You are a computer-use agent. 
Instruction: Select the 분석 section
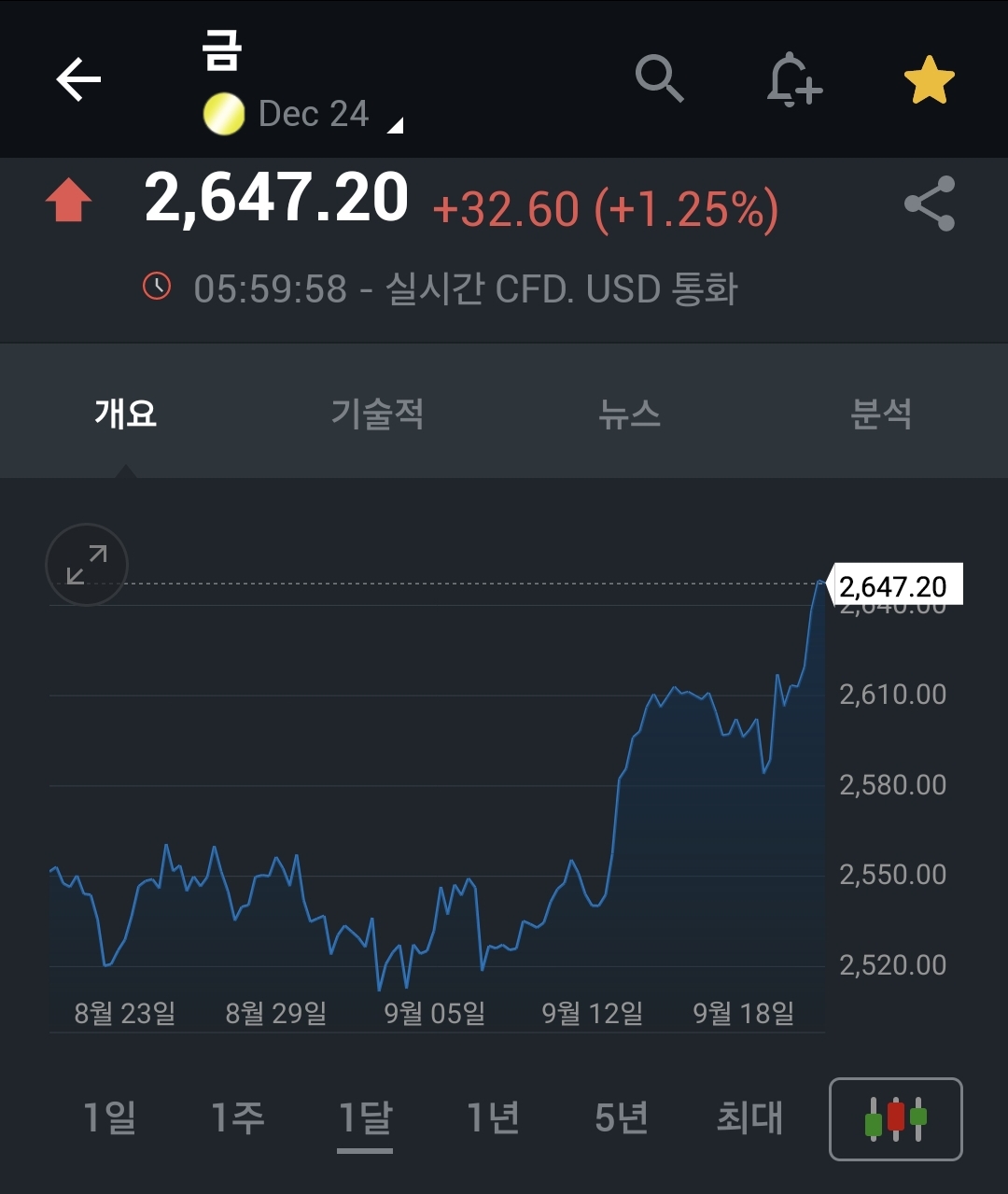point(883,414)
